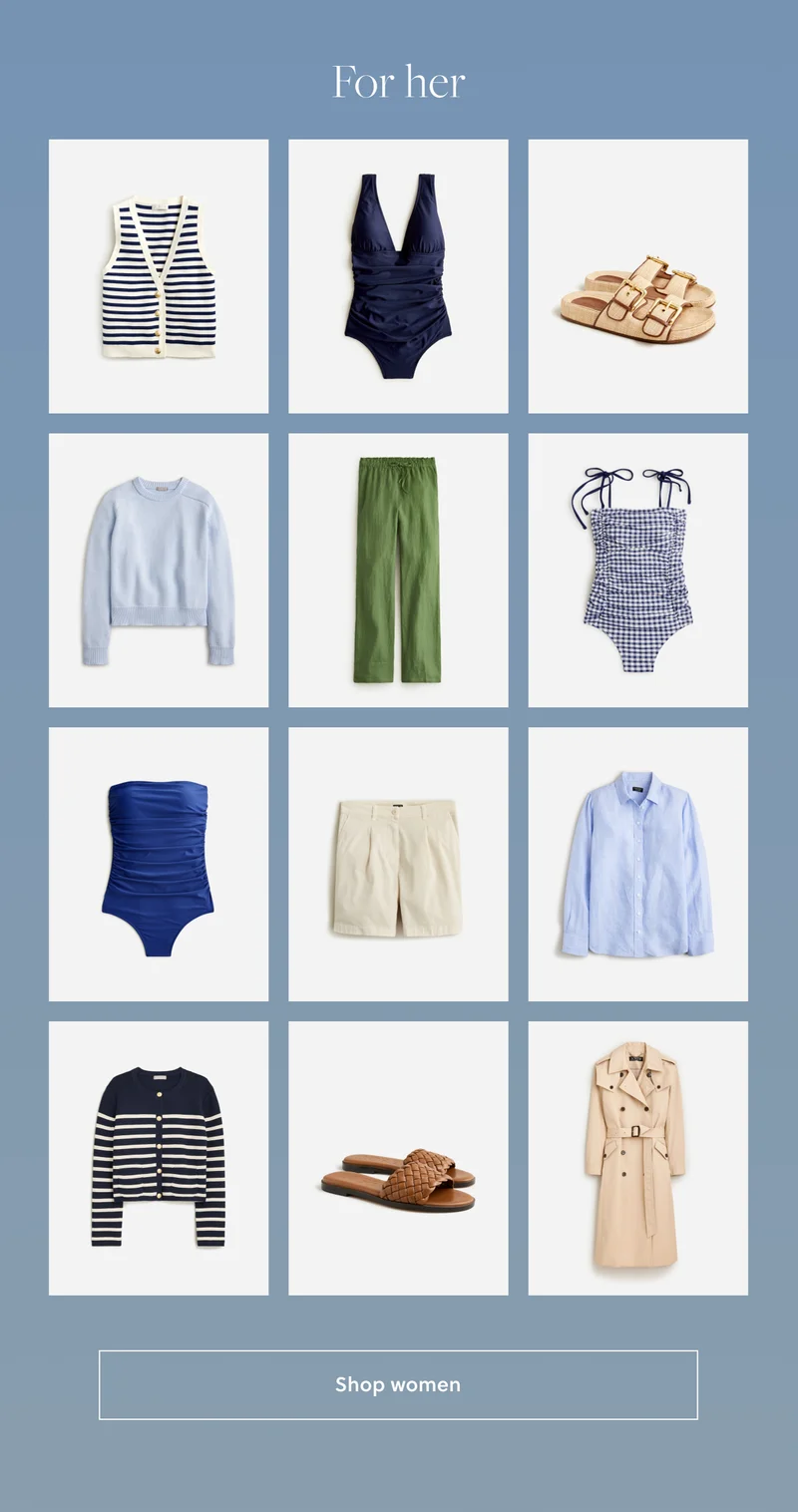Select the navy striped cardigan jacket
Image resolution: width=798 pixels, height=1512 pixels.
[159, 1158]
